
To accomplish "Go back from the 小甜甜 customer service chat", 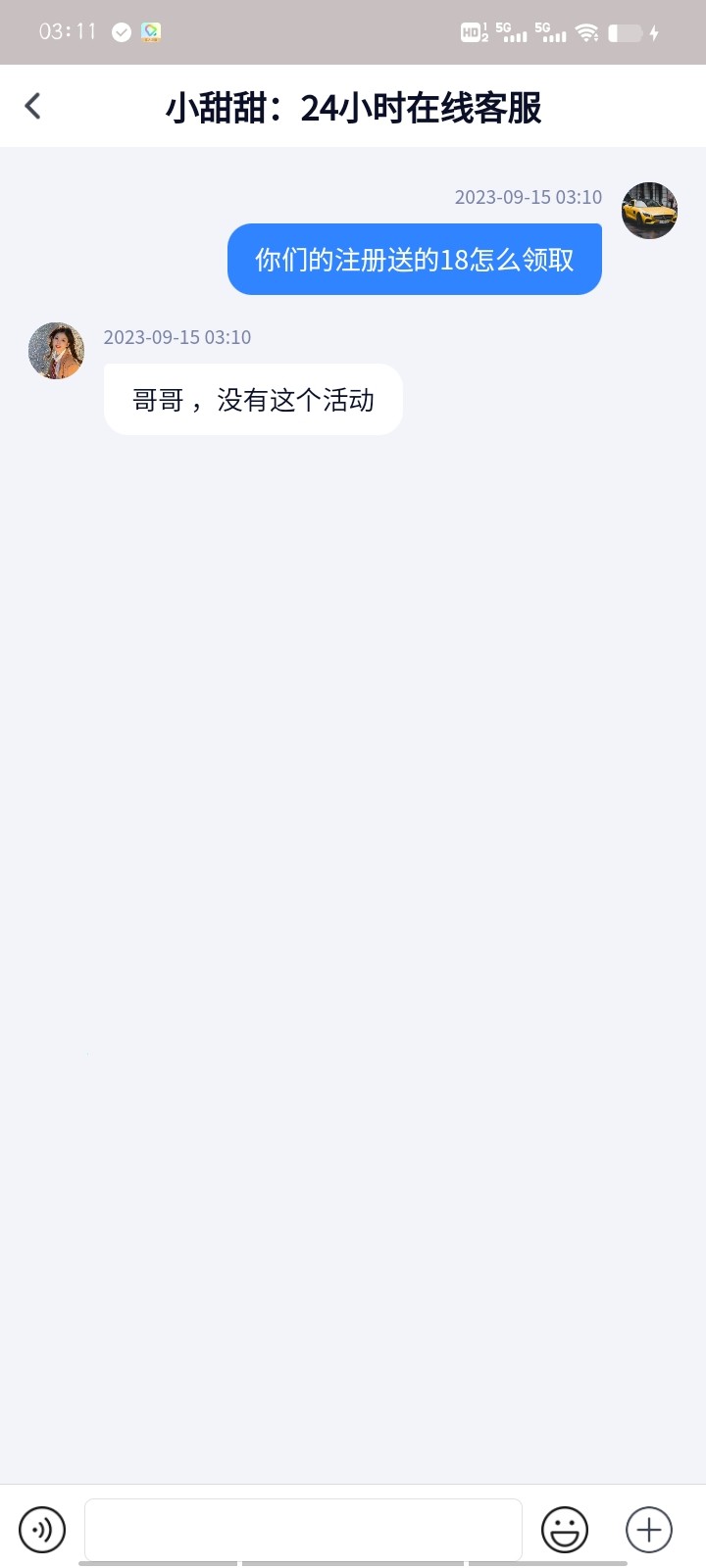I will click(33, 106).
